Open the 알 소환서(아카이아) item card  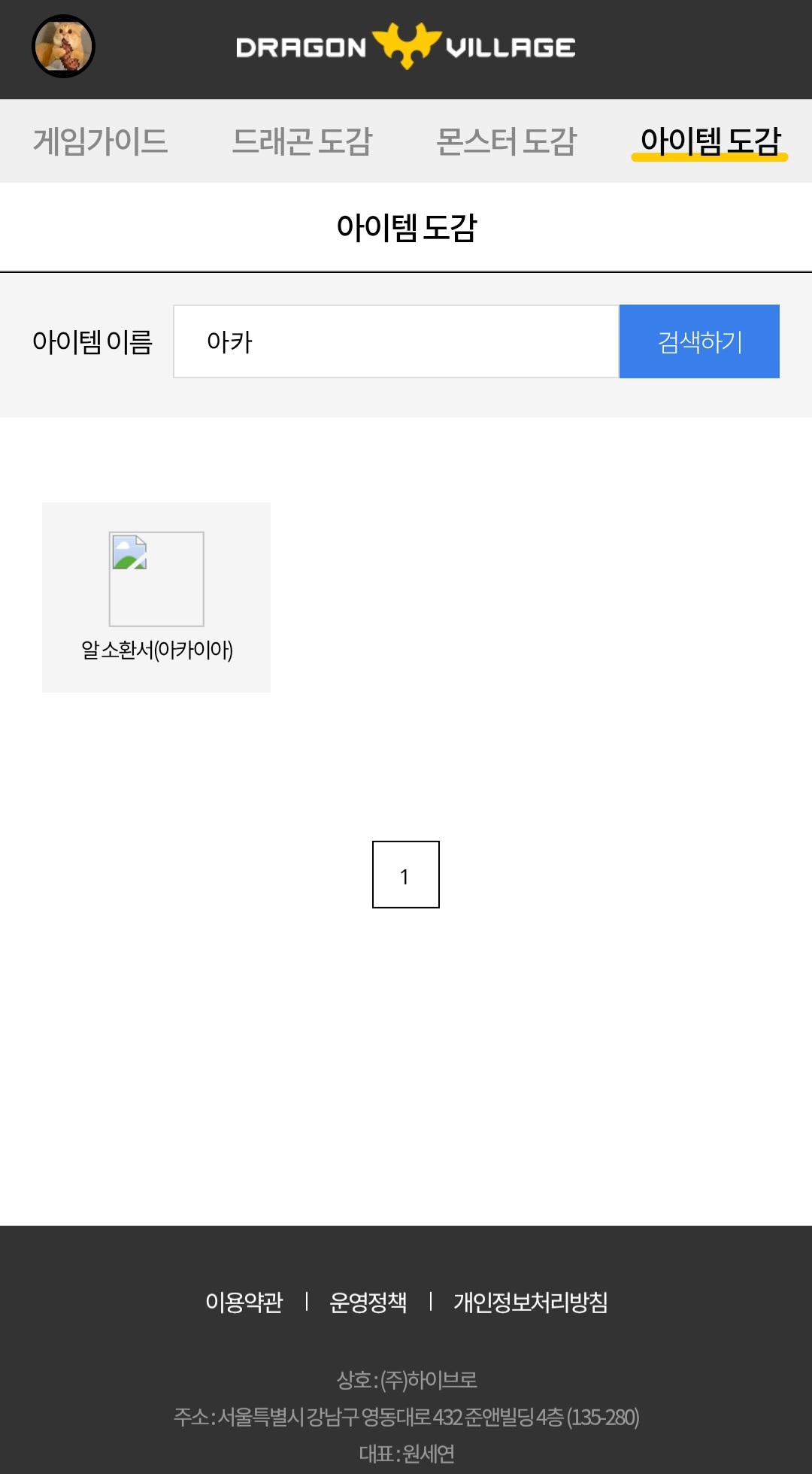156,597
